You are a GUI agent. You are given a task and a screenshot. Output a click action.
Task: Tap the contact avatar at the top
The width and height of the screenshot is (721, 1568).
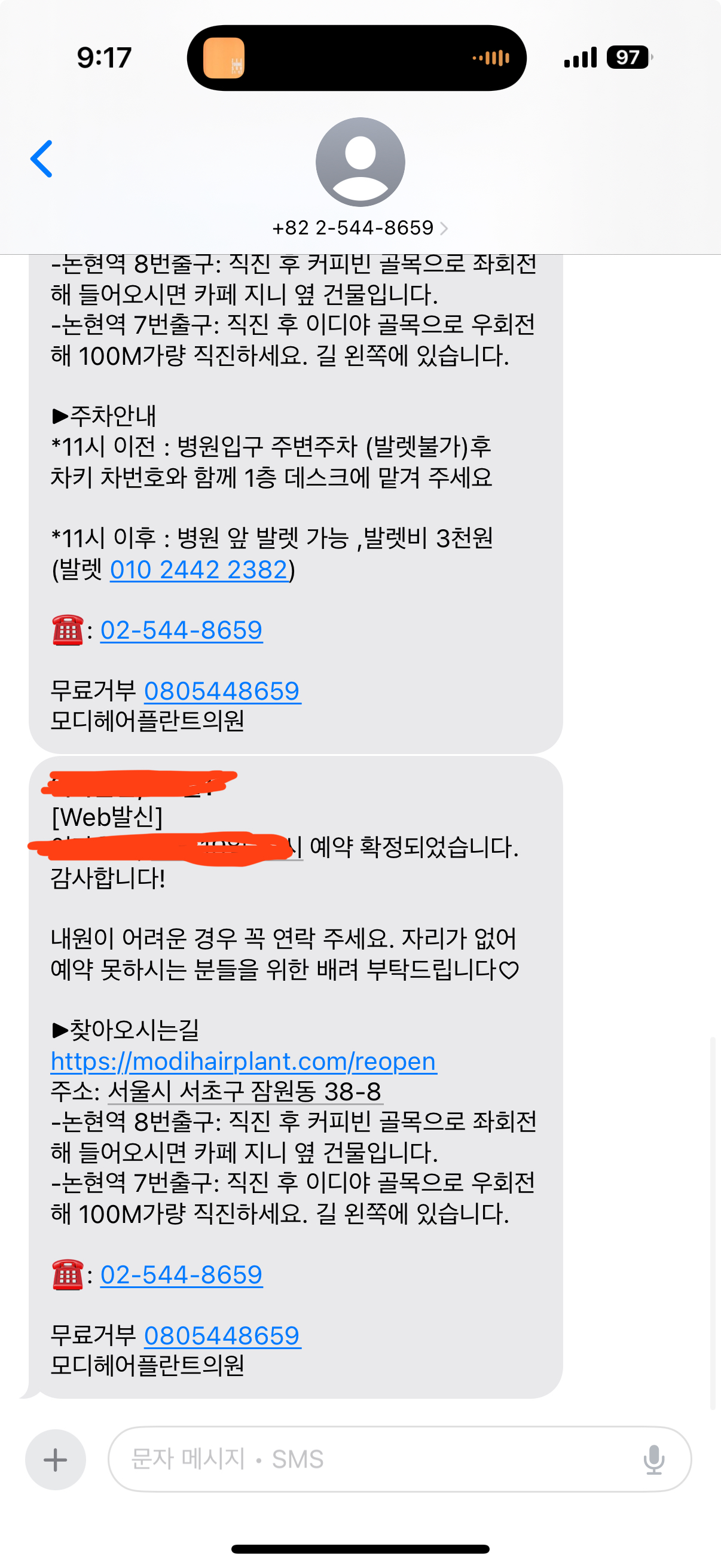pyautogui.click(x=360, y=162)
